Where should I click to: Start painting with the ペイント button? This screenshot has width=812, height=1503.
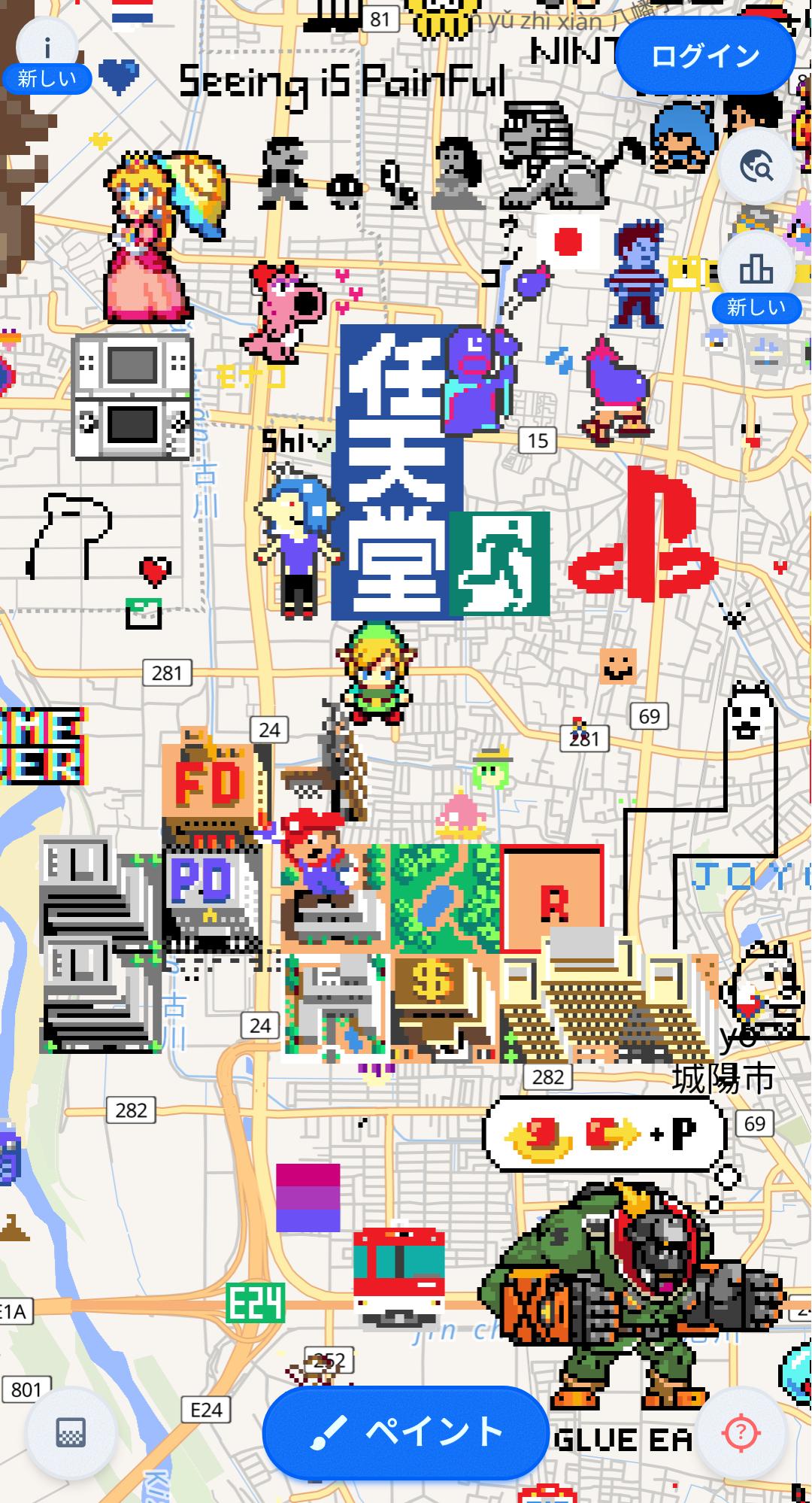406,1432
